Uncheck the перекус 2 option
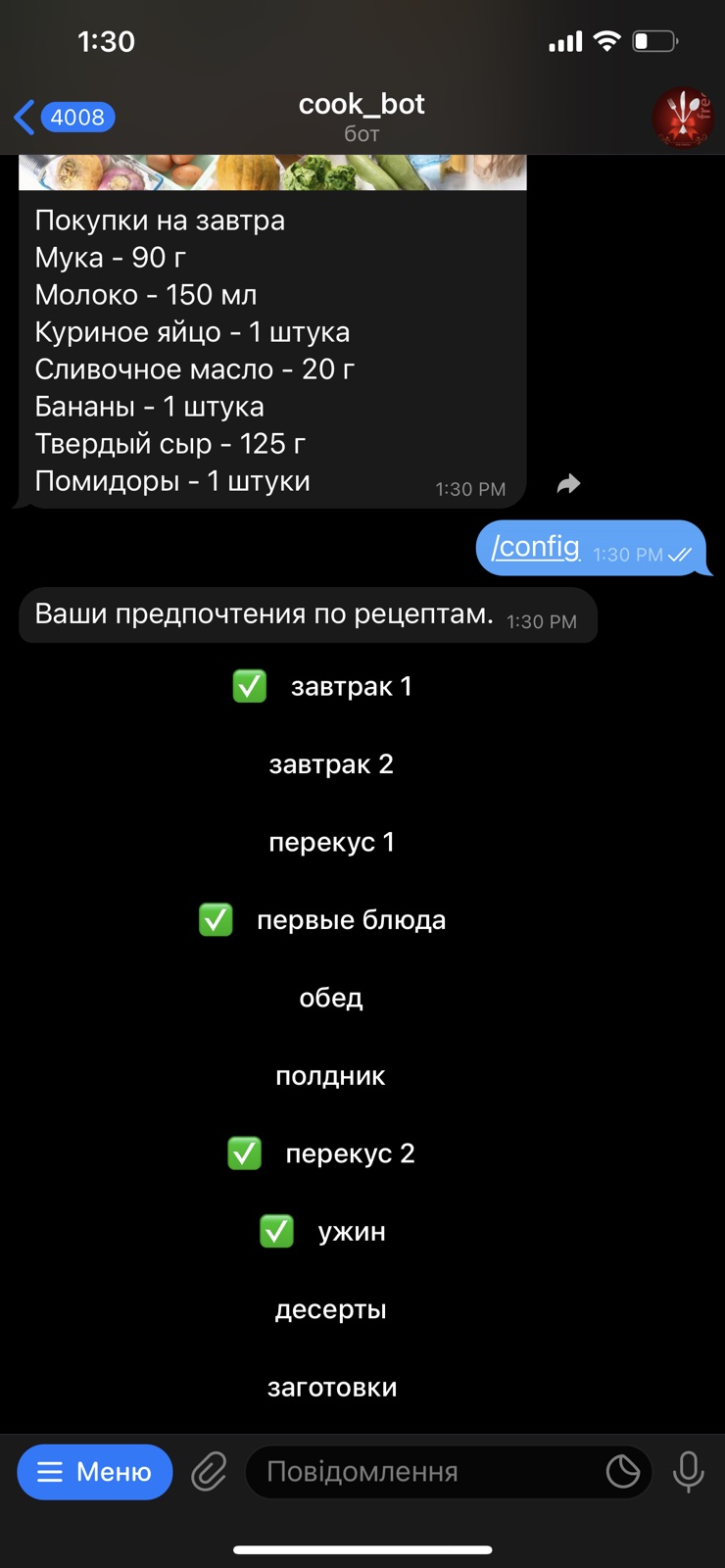The height and width of the screenshot is (1568, 725). tap(323, 1153)
